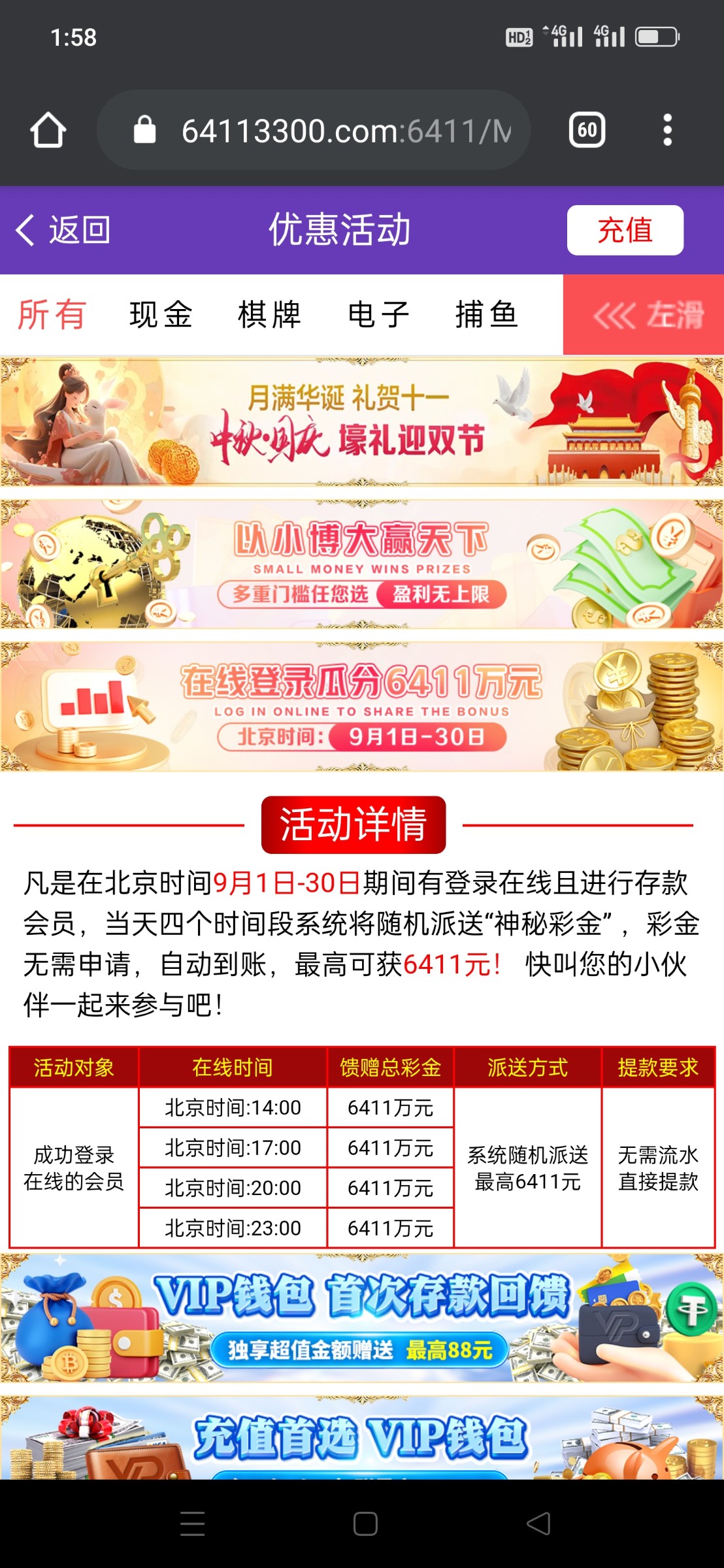Open recent apps from the navigation bar
The height and width of the screenshot is (1568, 724).
(x=192, y=1524)
